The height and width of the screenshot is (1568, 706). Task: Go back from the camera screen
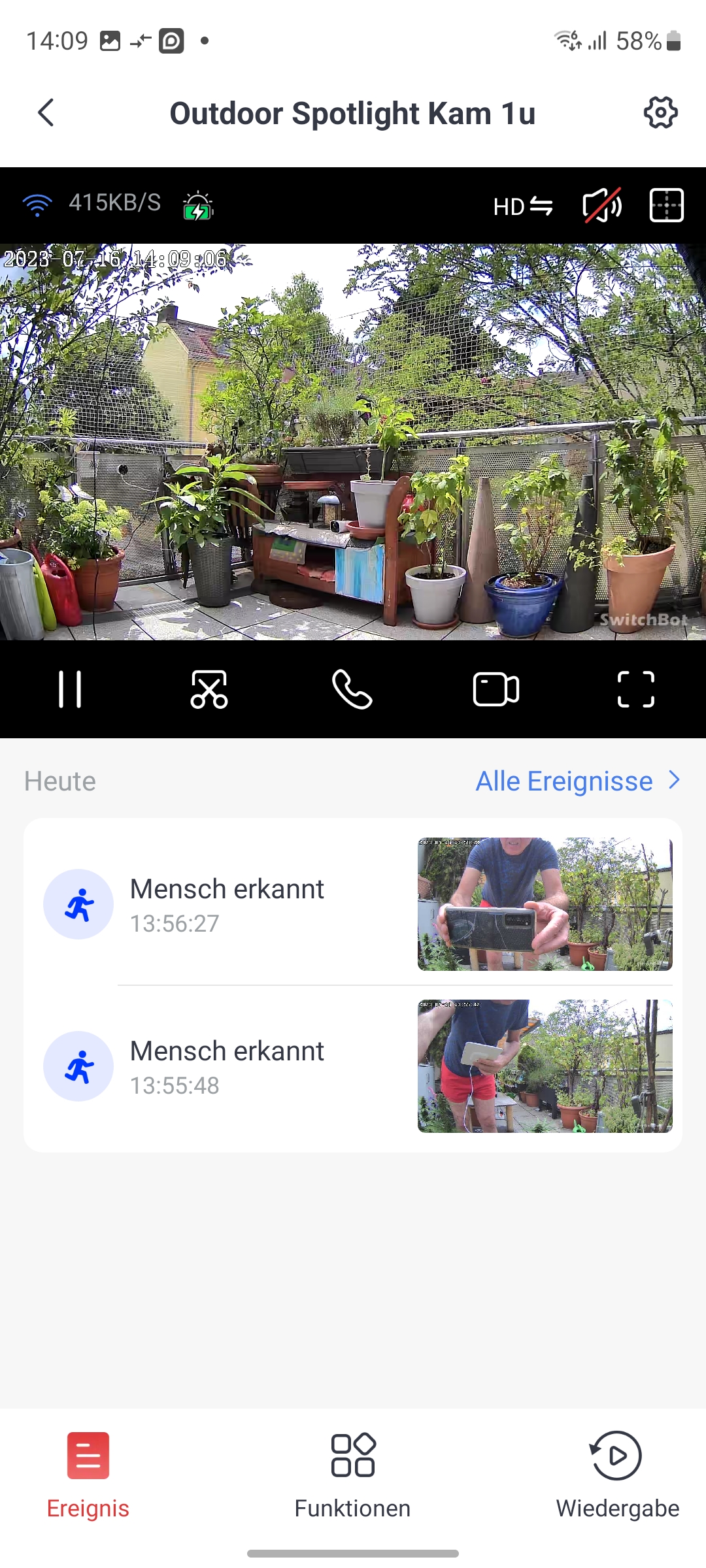click(46, 113)
